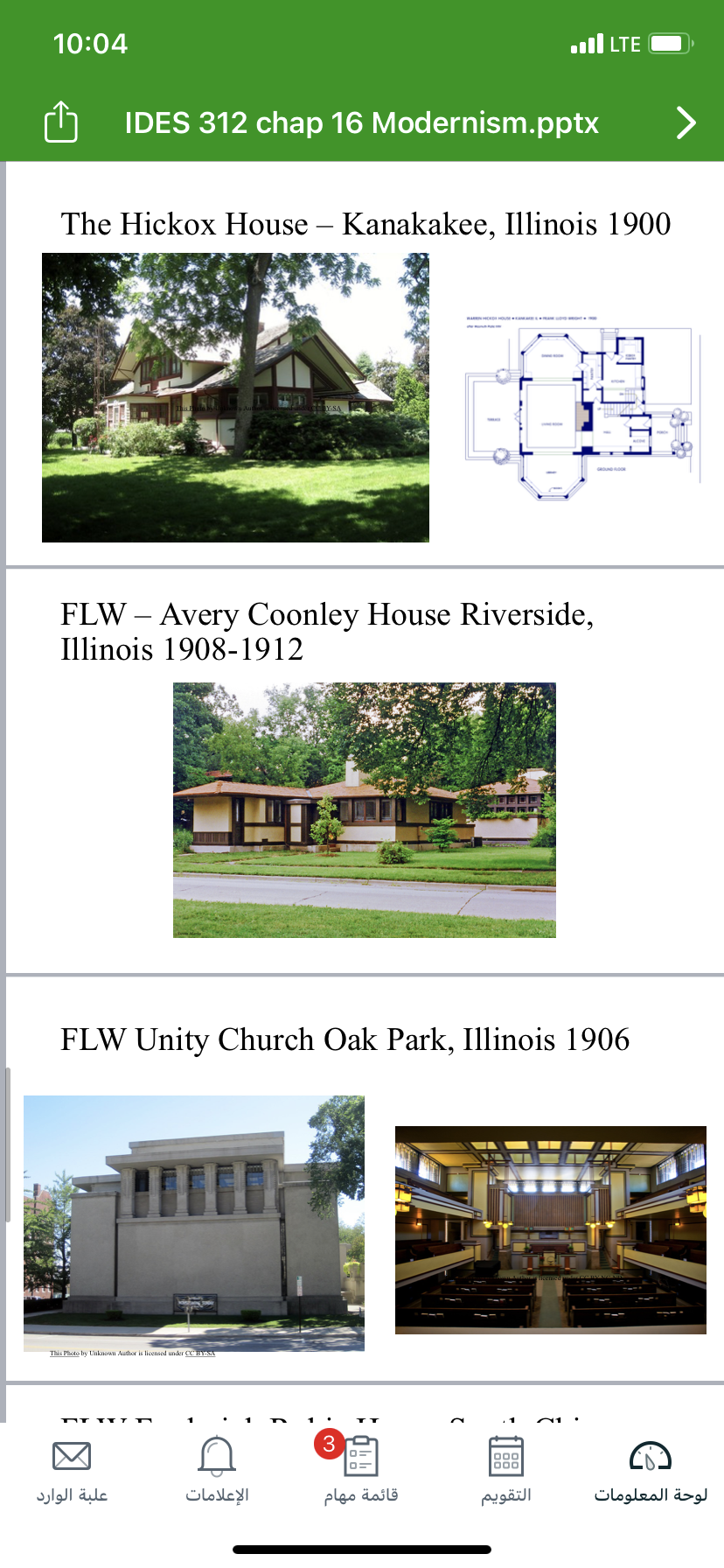Tap the forward chevron in the header
This screenshot has width=724, height=1568.
click(686, 122)
